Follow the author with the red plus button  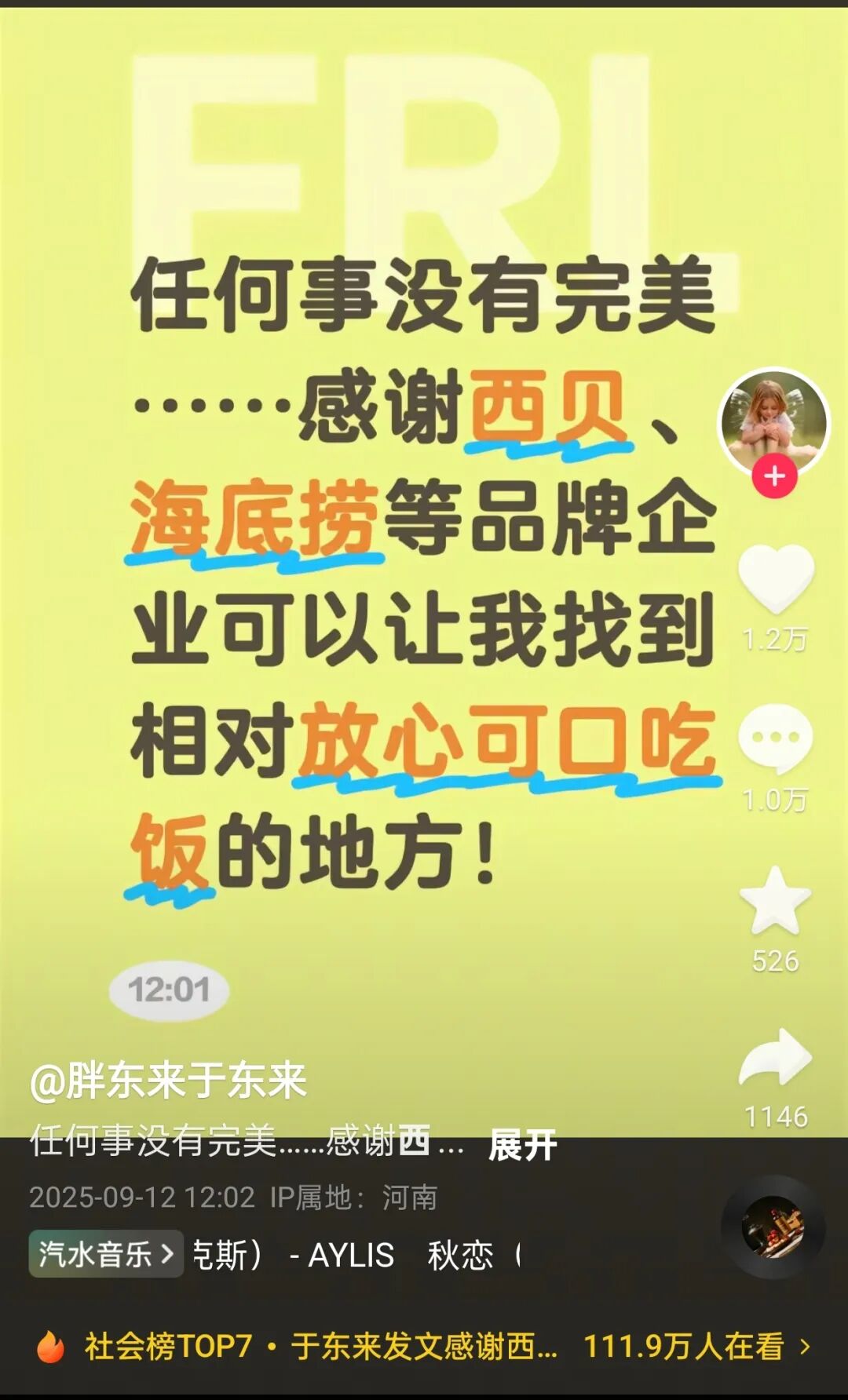pos(774,476)
